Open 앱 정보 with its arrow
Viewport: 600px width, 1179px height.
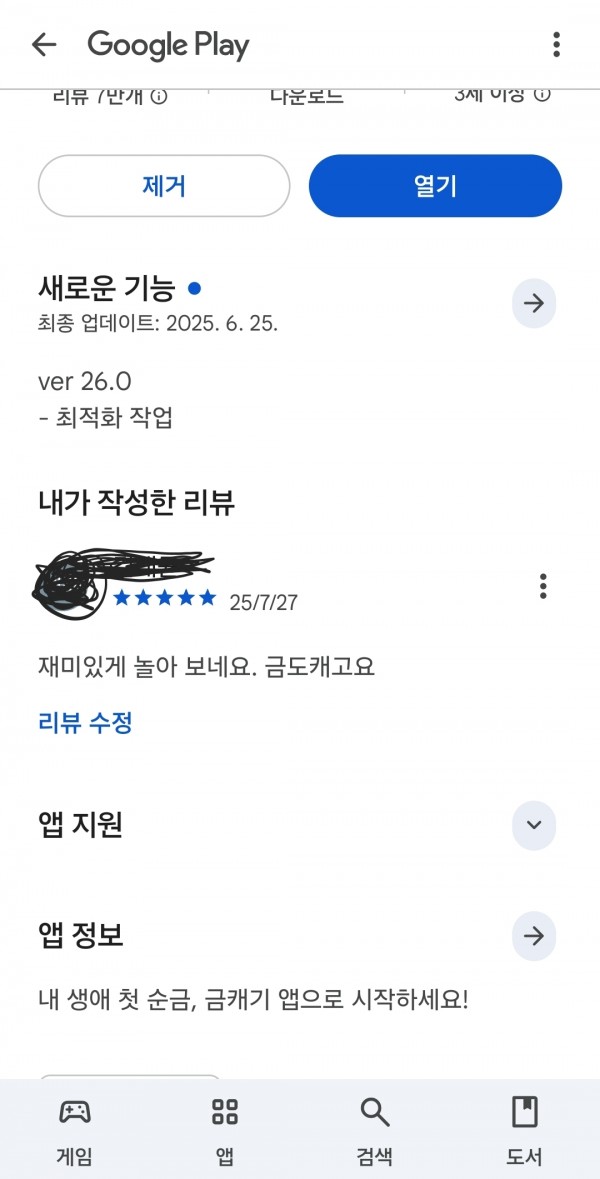(x=534, y=936)
